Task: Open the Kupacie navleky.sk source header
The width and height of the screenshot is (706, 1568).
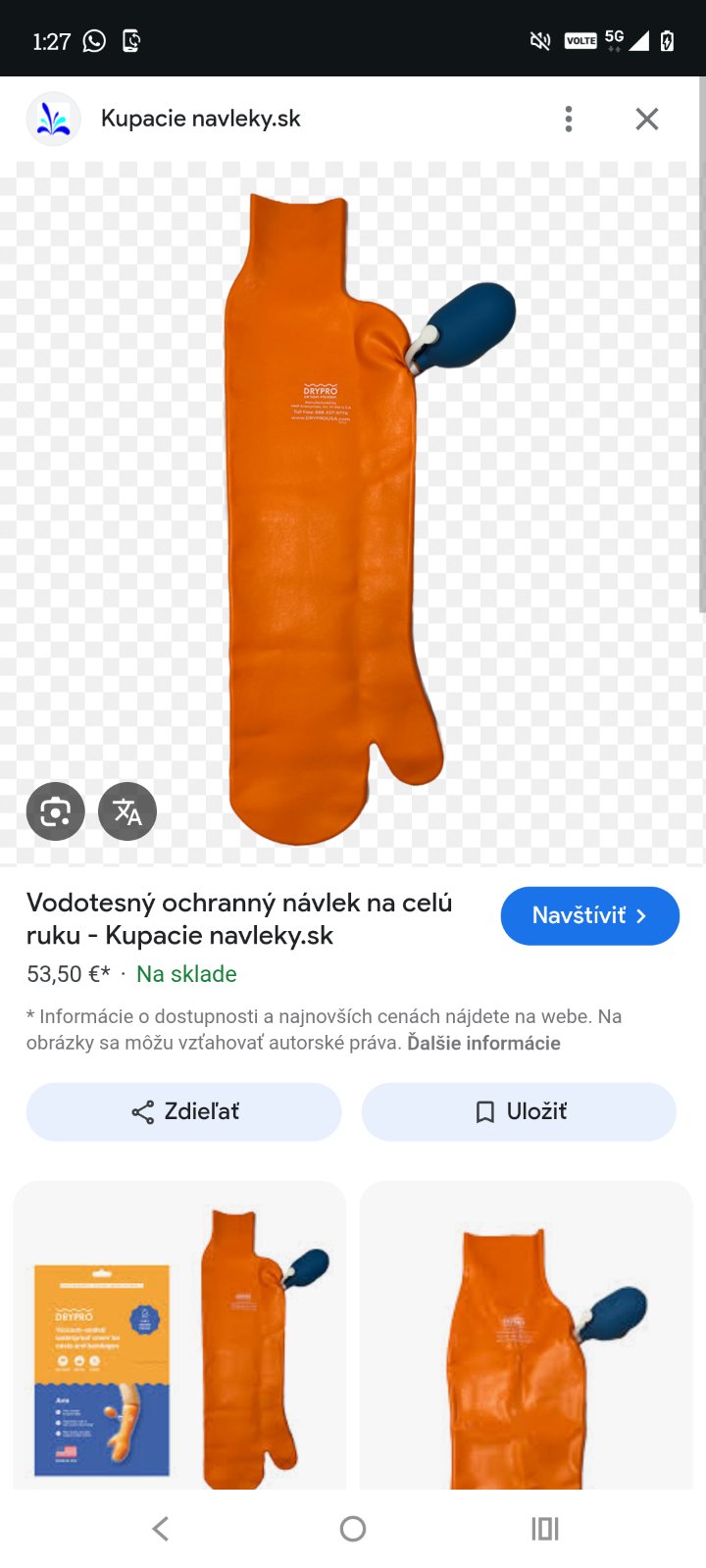Action: tap(200, 120)
